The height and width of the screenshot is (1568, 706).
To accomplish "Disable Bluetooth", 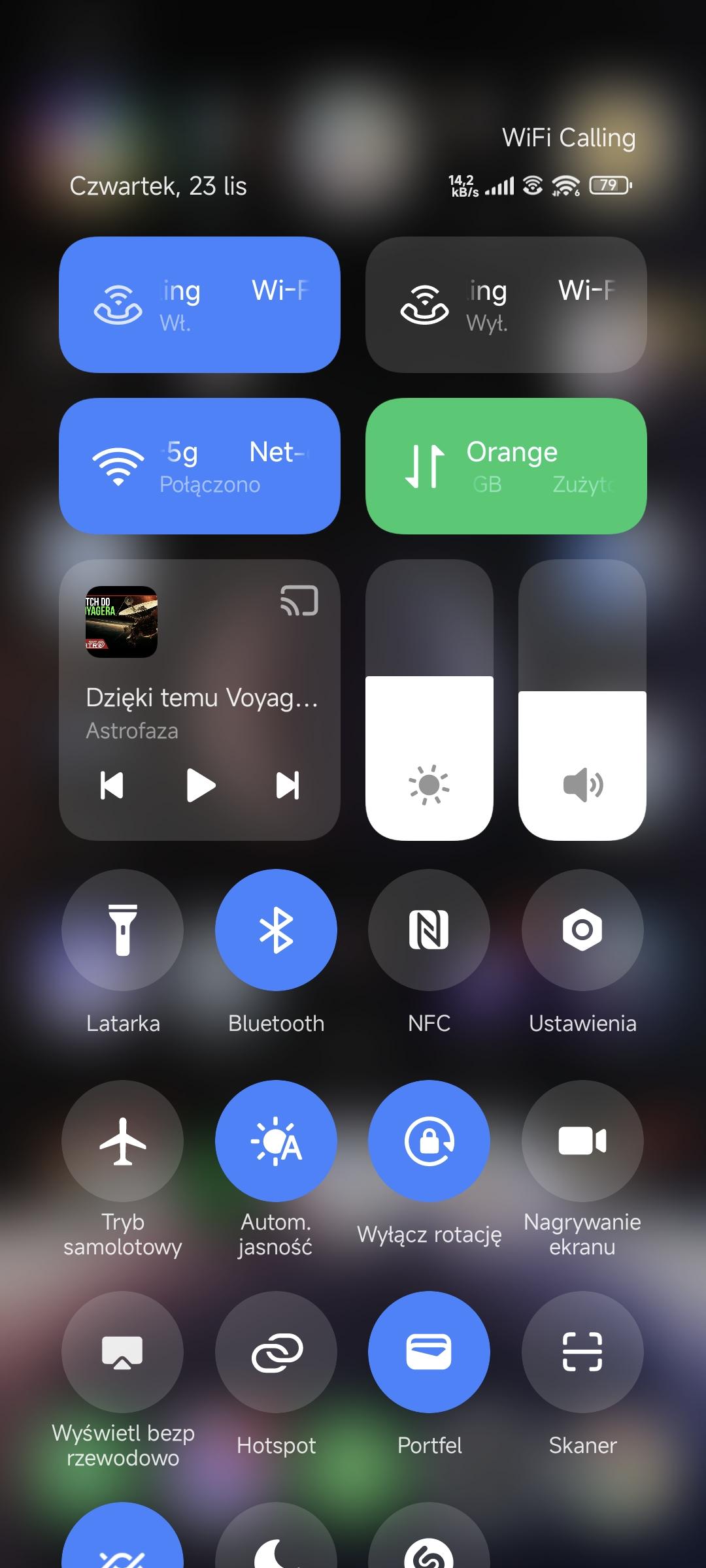I will pos(276,930).
